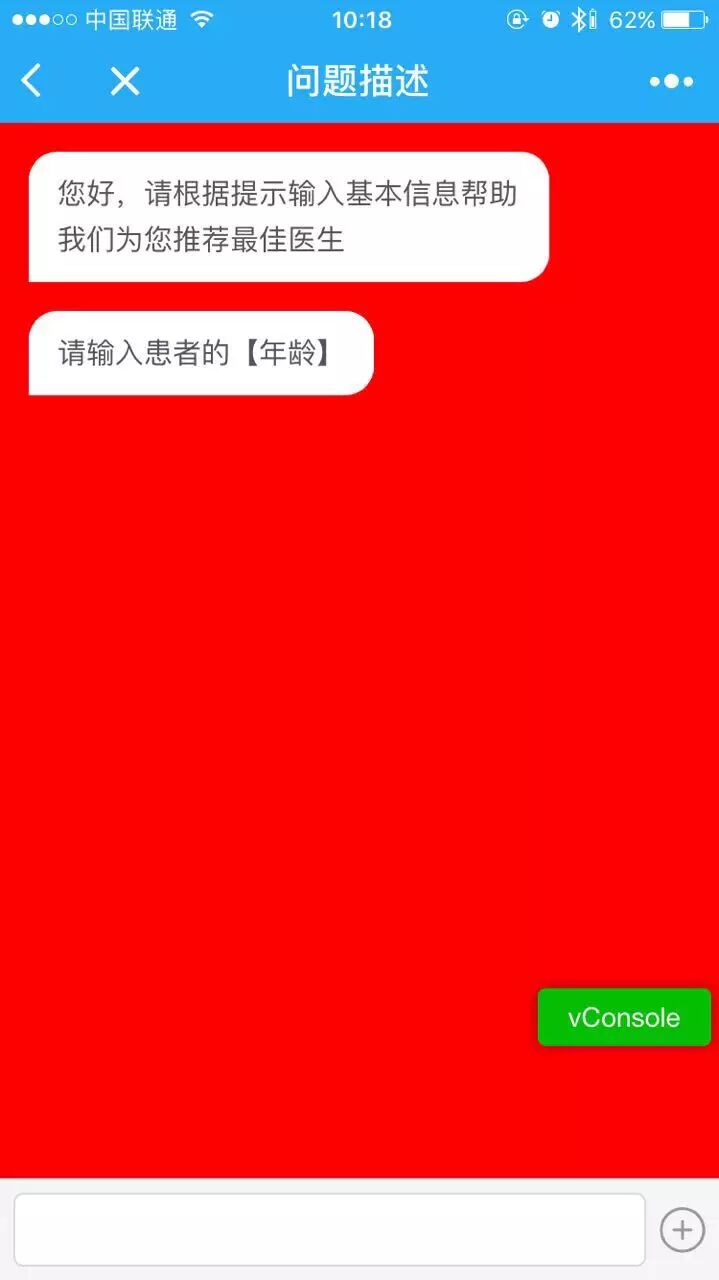Go back with the back arrow
The width and height of the screenshot is (719, 1280).
click(x=32, y=81)
